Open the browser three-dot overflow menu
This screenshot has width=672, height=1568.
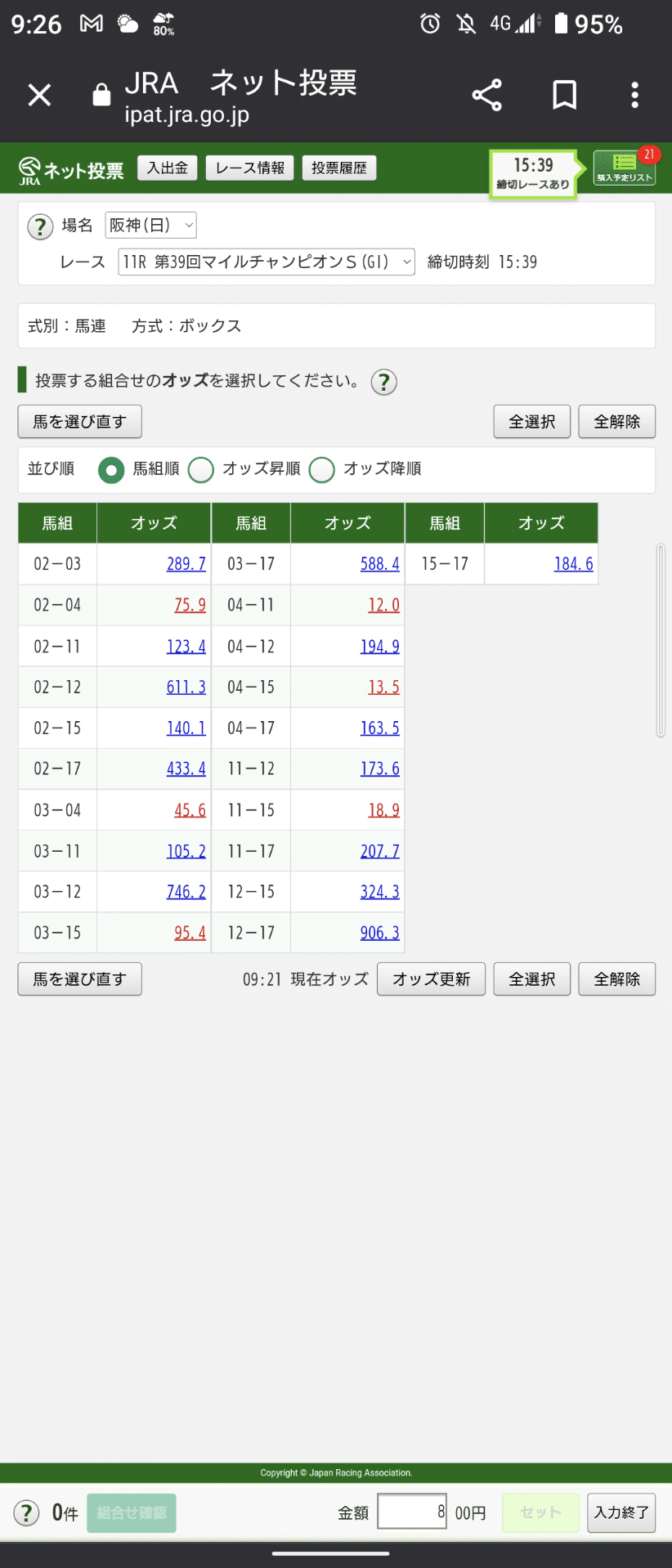point(635,95)
